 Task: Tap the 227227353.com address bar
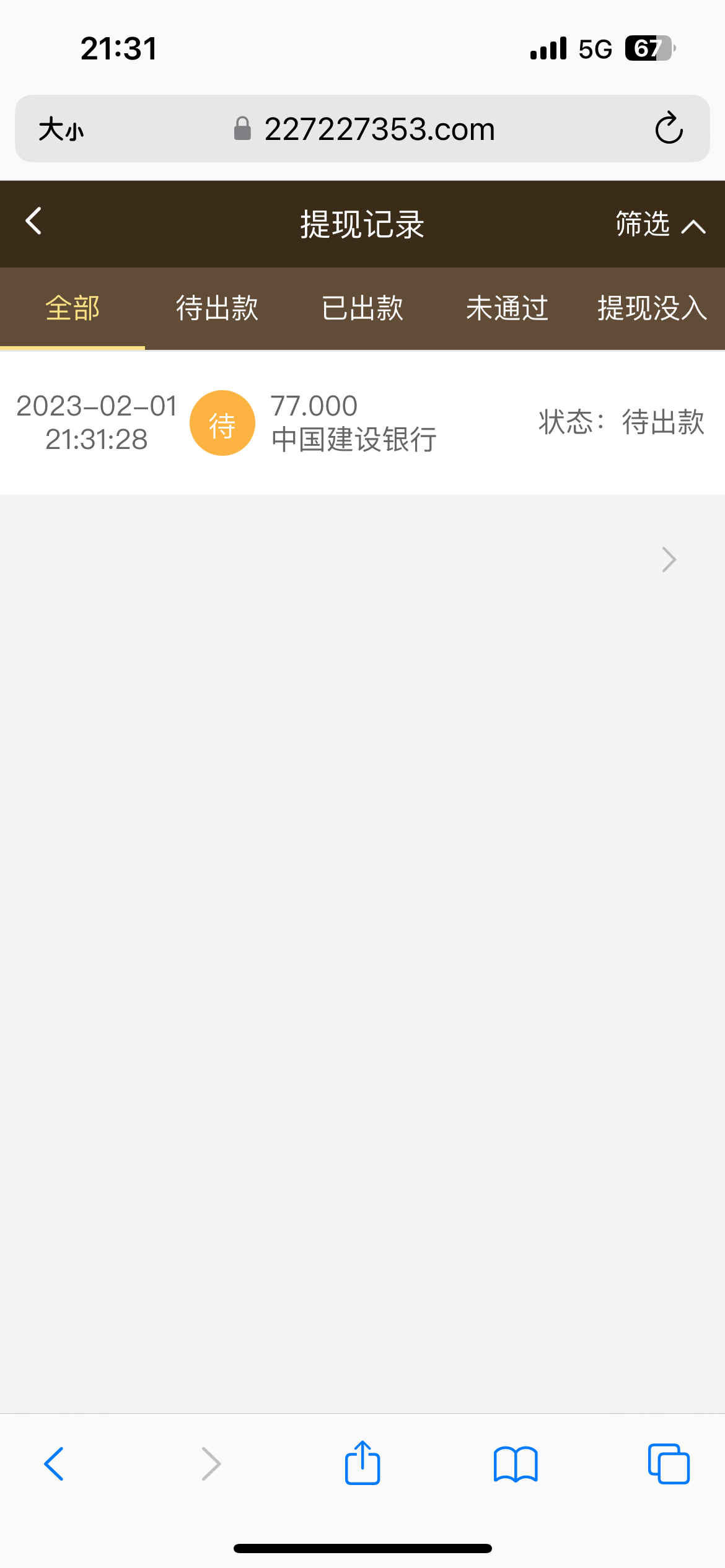pyautogui.click(x=378, y=129)
